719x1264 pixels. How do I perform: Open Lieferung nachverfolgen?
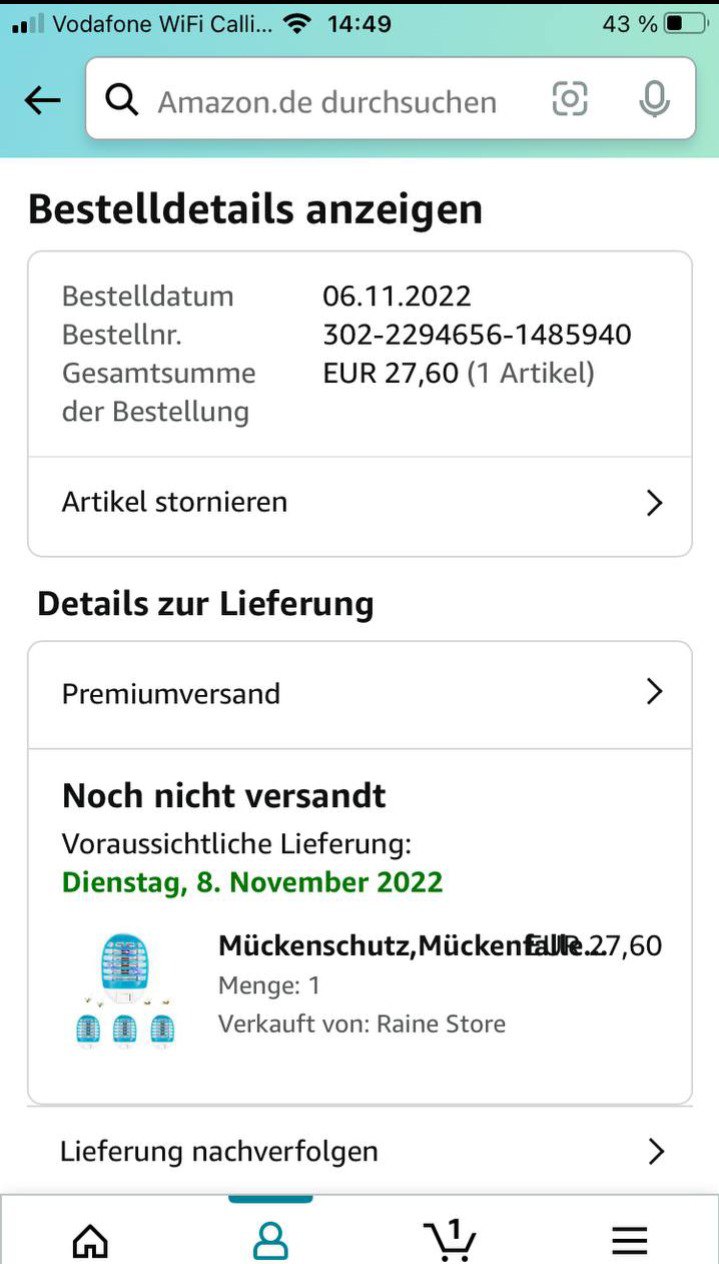pyautogui.click(x=360, y=1151)
